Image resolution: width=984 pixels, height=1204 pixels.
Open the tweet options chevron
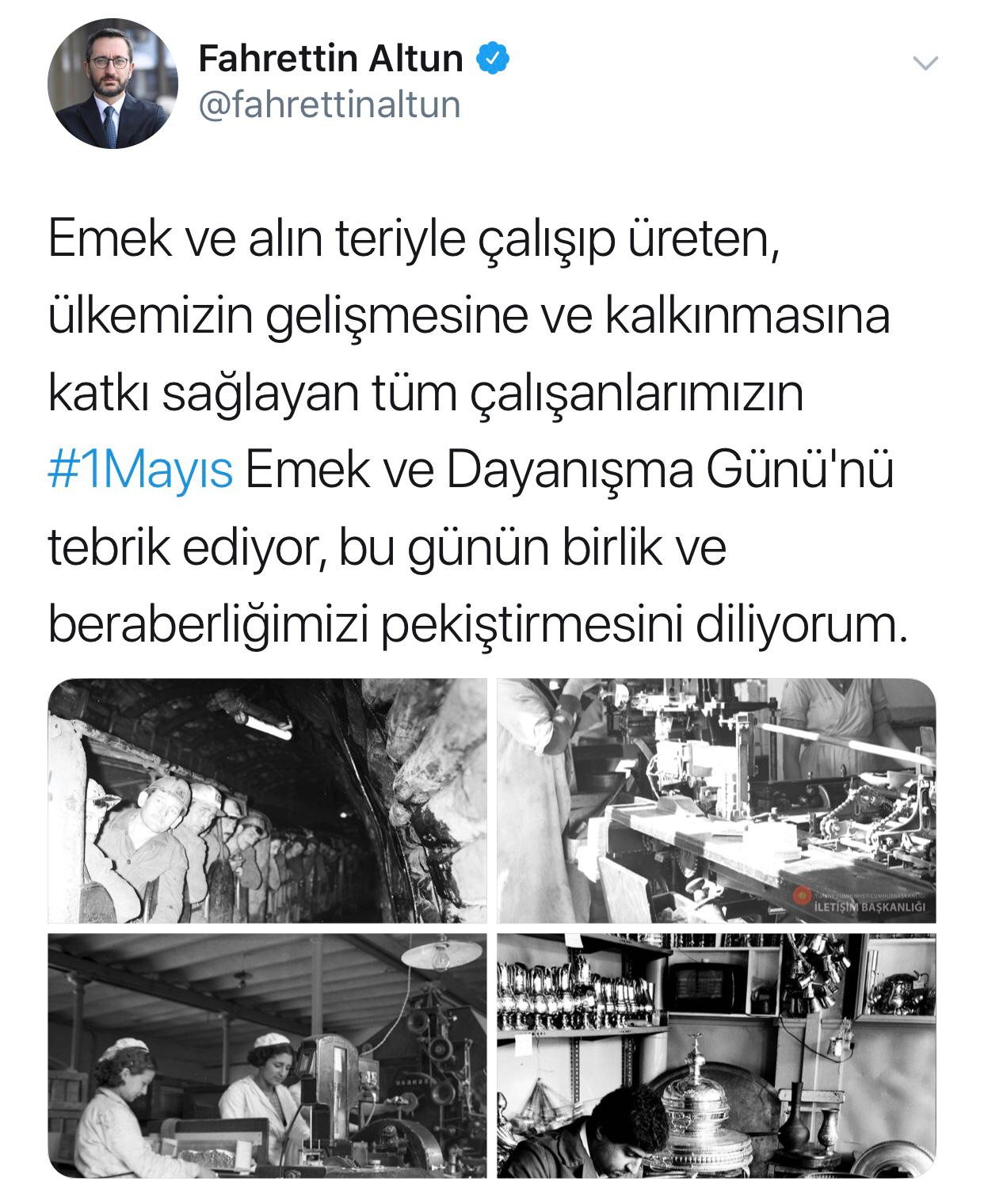pos(925,63)
